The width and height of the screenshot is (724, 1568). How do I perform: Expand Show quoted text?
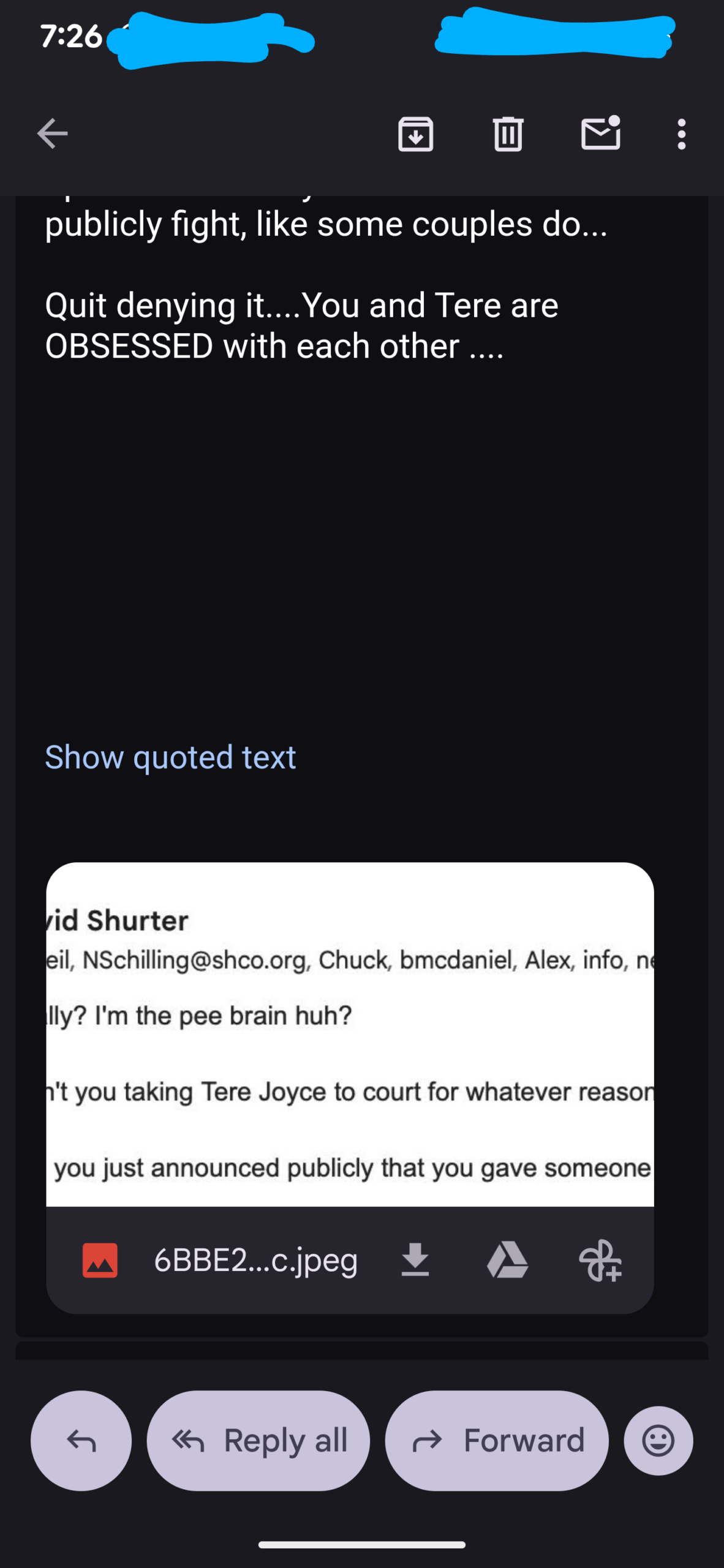tap(170, 757)
